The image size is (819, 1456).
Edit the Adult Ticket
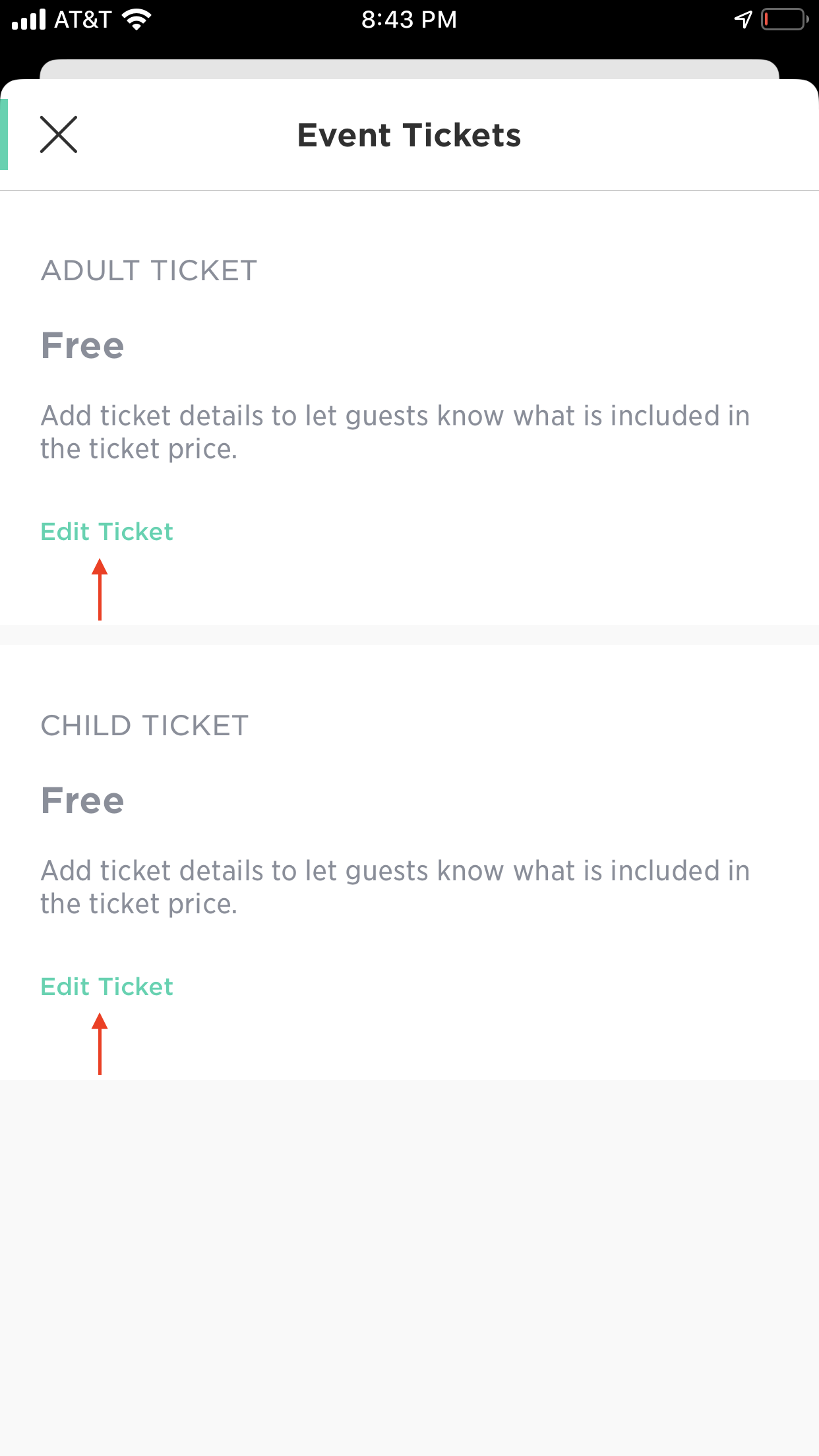(x=107, y=531)
